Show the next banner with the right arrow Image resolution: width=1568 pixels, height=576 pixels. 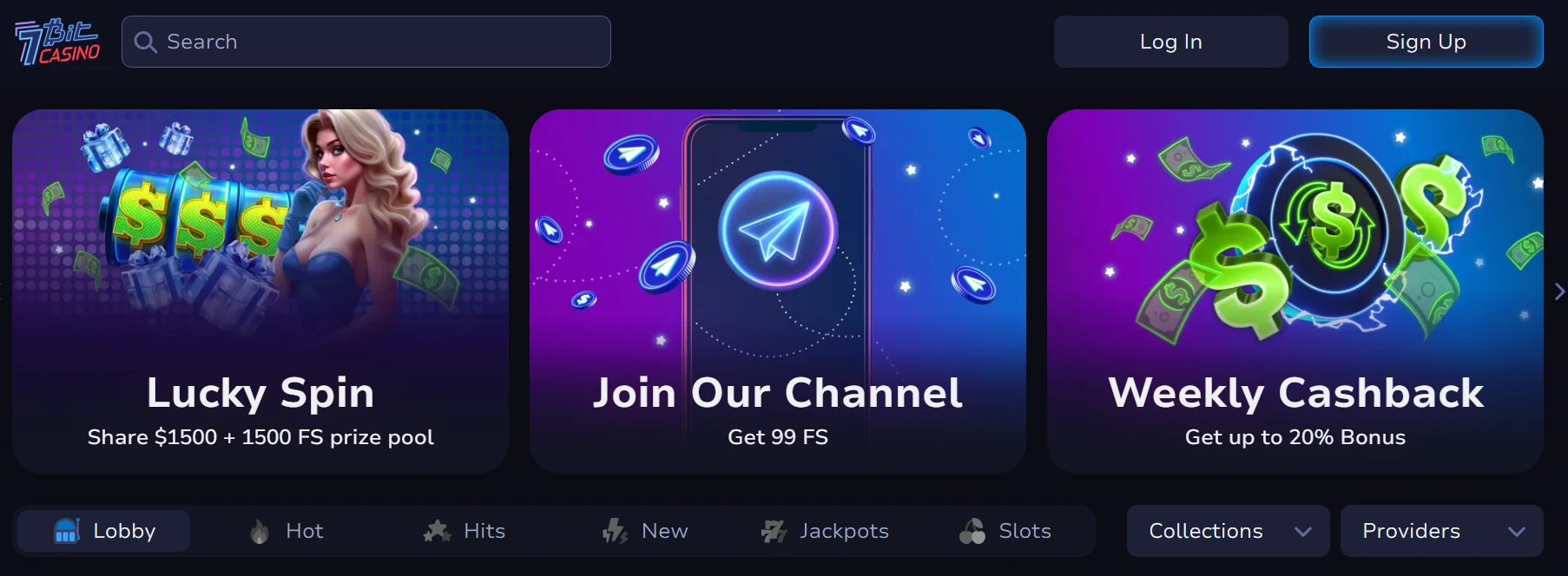click(x=1558, y=291)
